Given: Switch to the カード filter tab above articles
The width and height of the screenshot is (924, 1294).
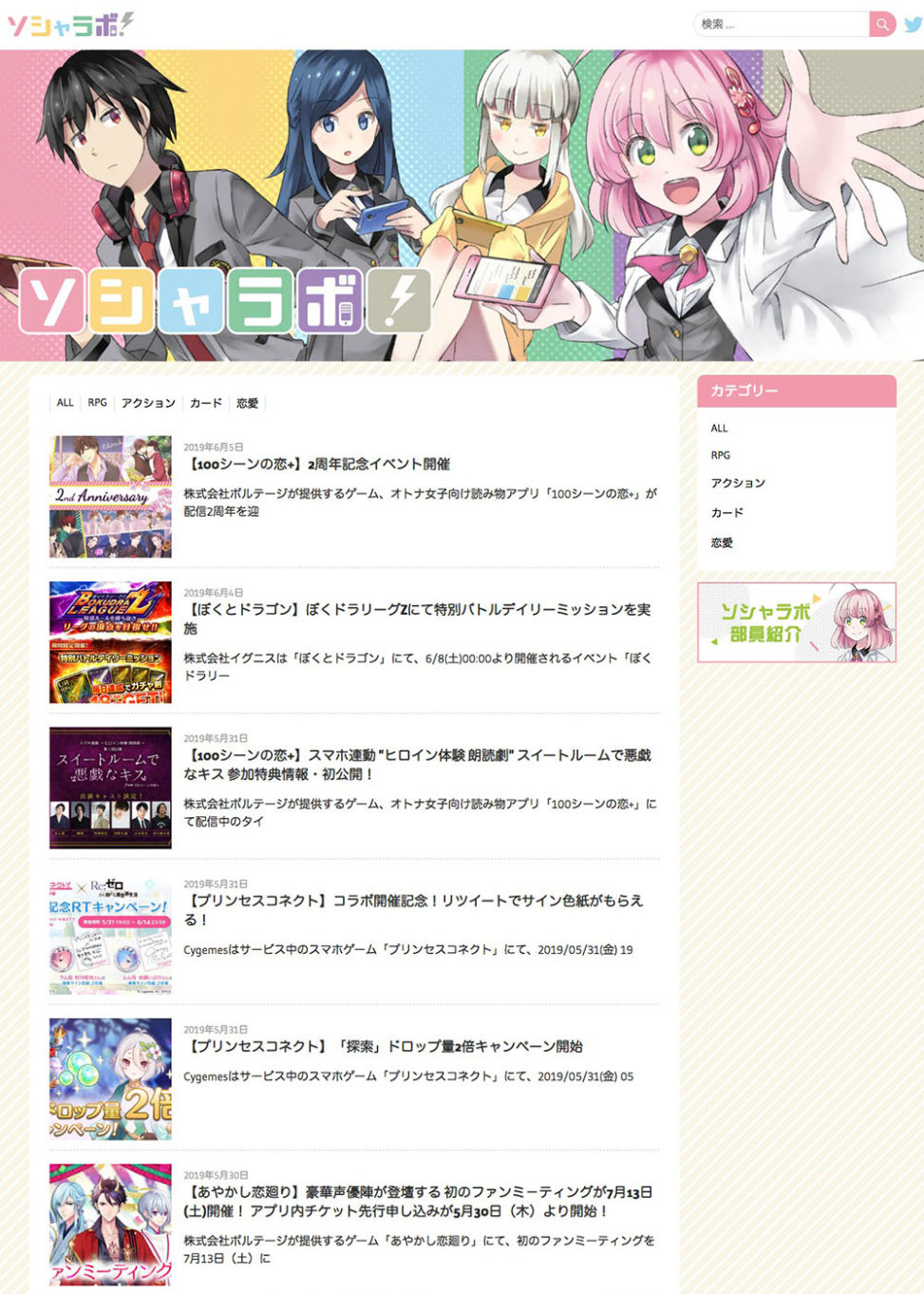Looking at the screenshot, I should click(205, 403).
